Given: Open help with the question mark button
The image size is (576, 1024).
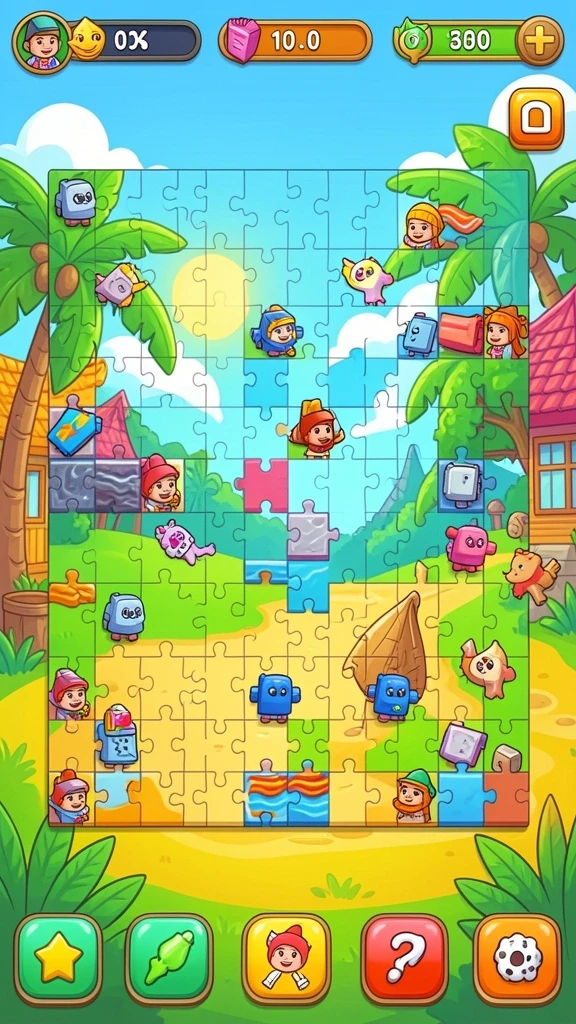Looking at the screenshot, I should (x=405, y=958).
